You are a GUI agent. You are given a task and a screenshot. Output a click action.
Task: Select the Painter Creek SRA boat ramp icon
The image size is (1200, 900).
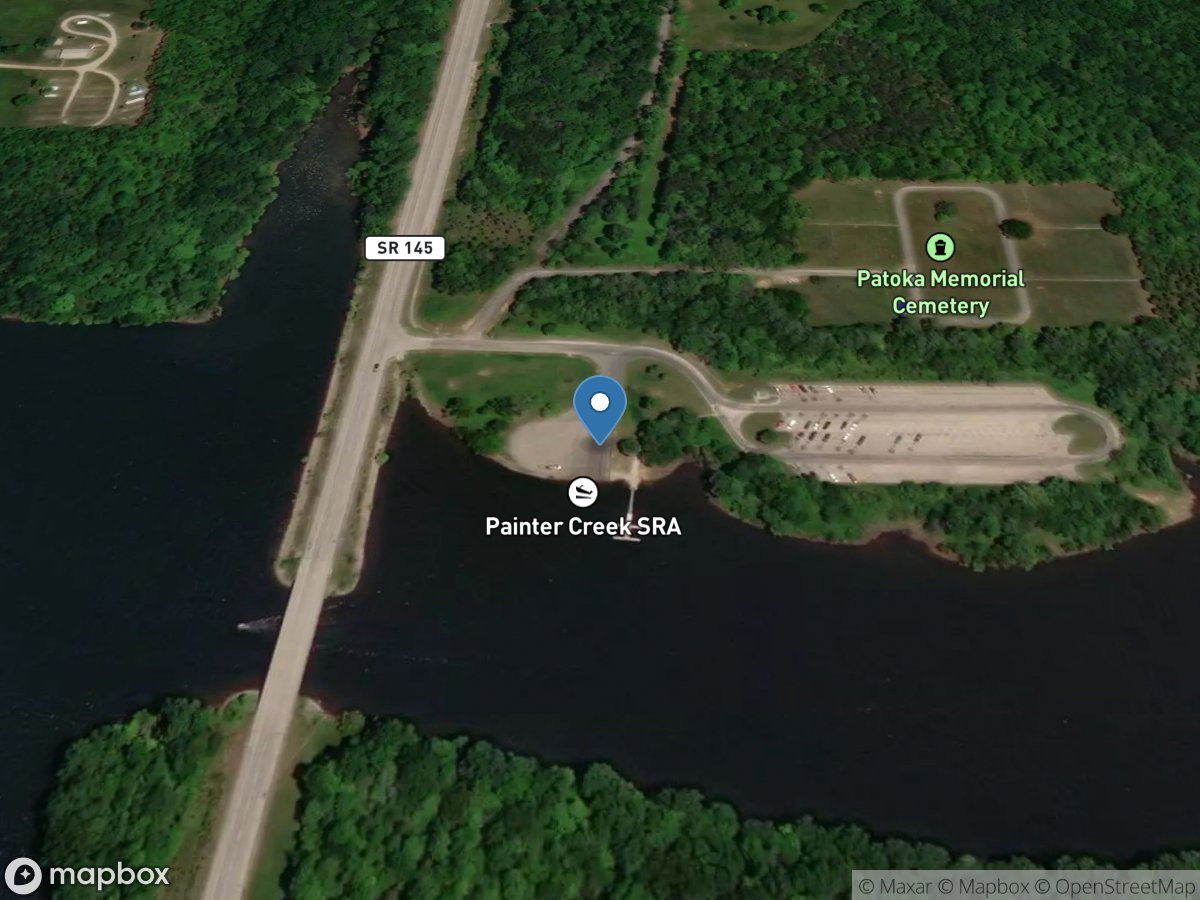pos(584,492)
